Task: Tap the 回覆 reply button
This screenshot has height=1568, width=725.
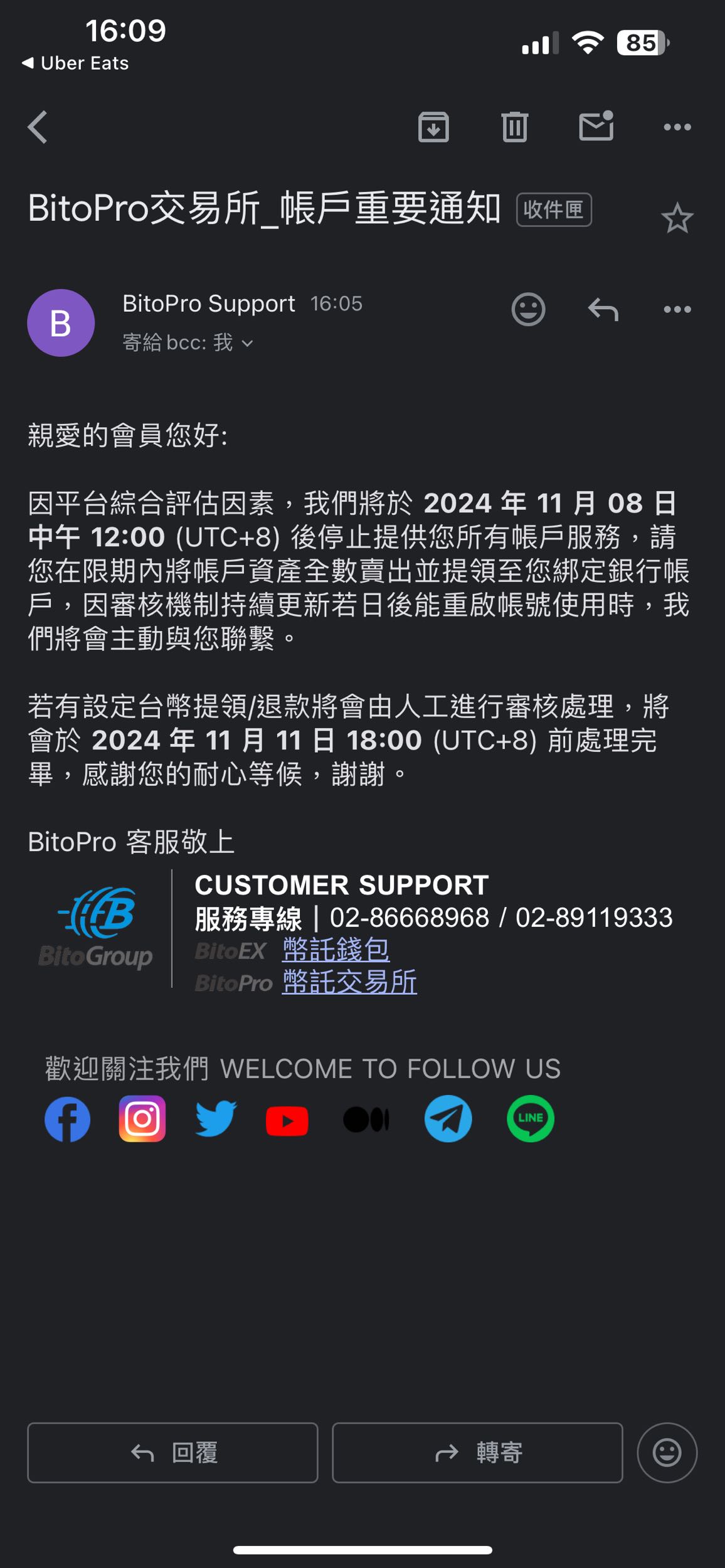Action: coord(172,1453)
